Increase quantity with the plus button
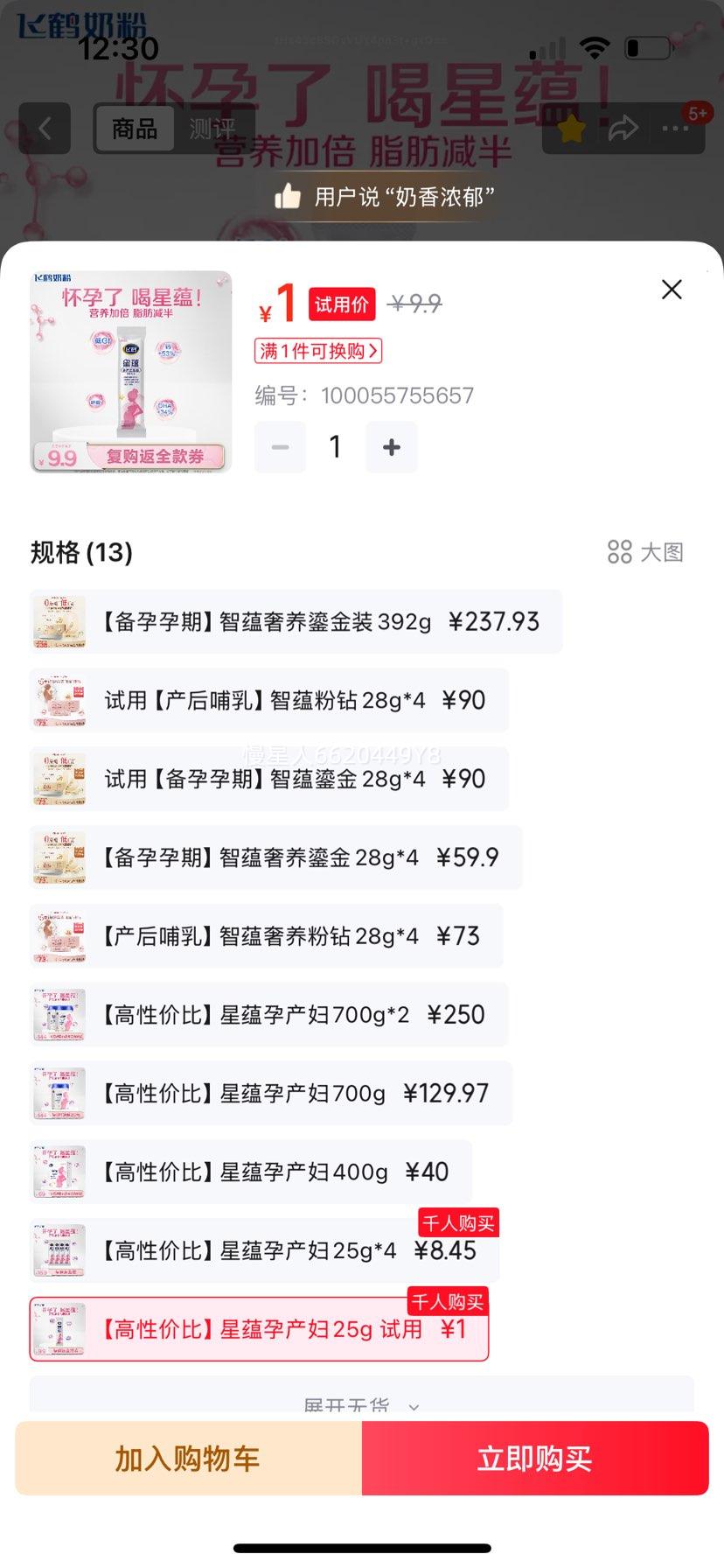 [391, 447]
